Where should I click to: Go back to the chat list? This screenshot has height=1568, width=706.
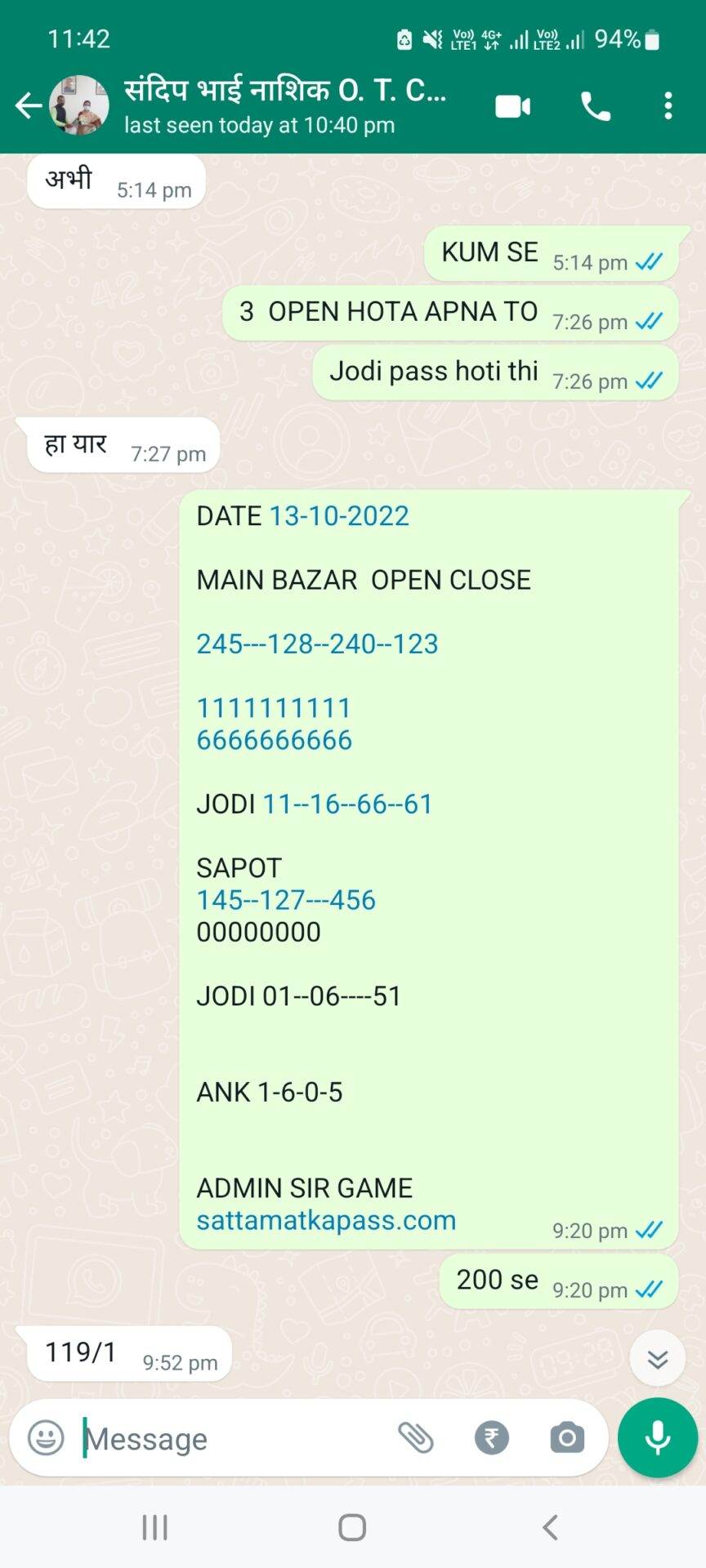(x=29, y=105)
